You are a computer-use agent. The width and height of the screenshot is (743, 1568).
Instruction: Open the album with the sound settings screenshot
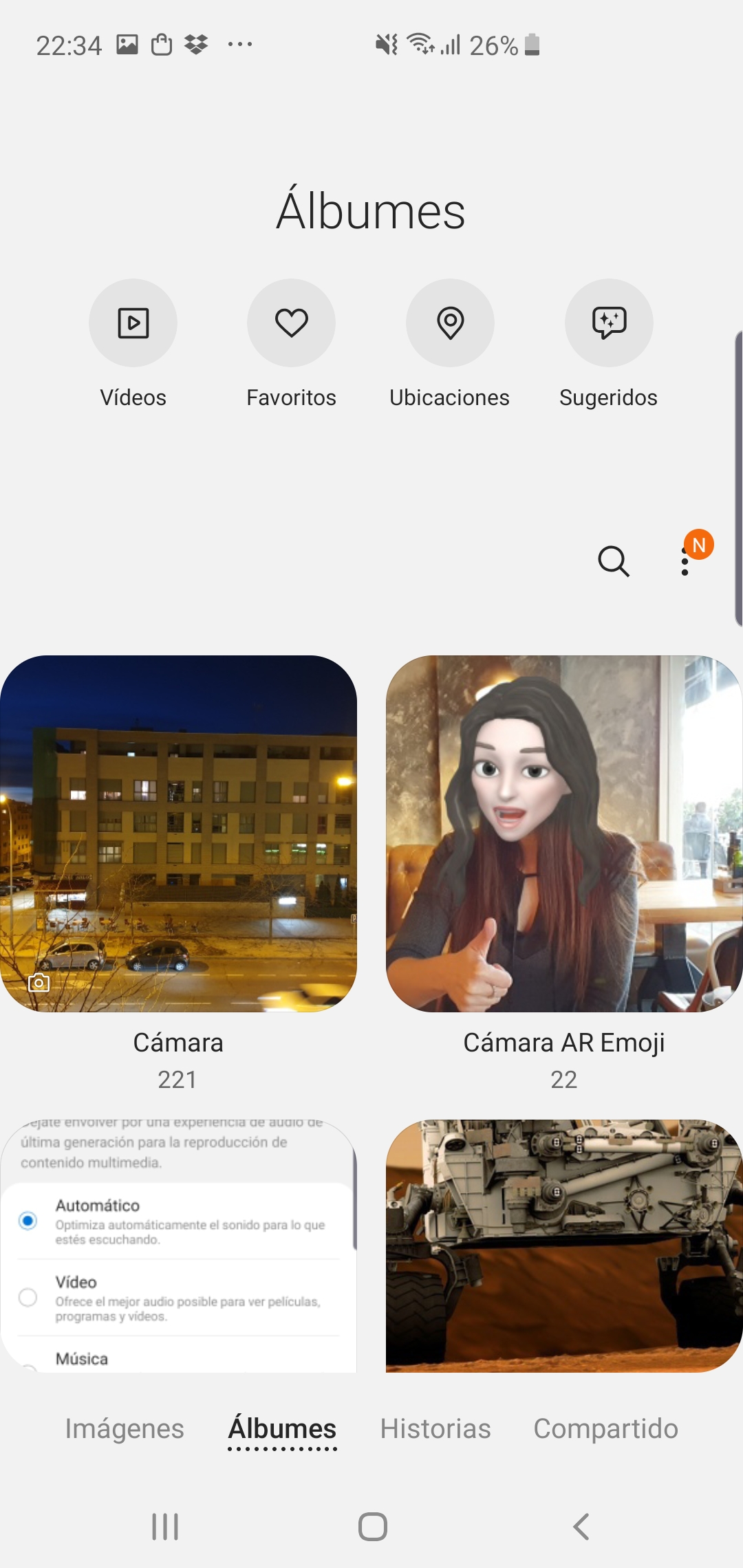click(178, 1246)
